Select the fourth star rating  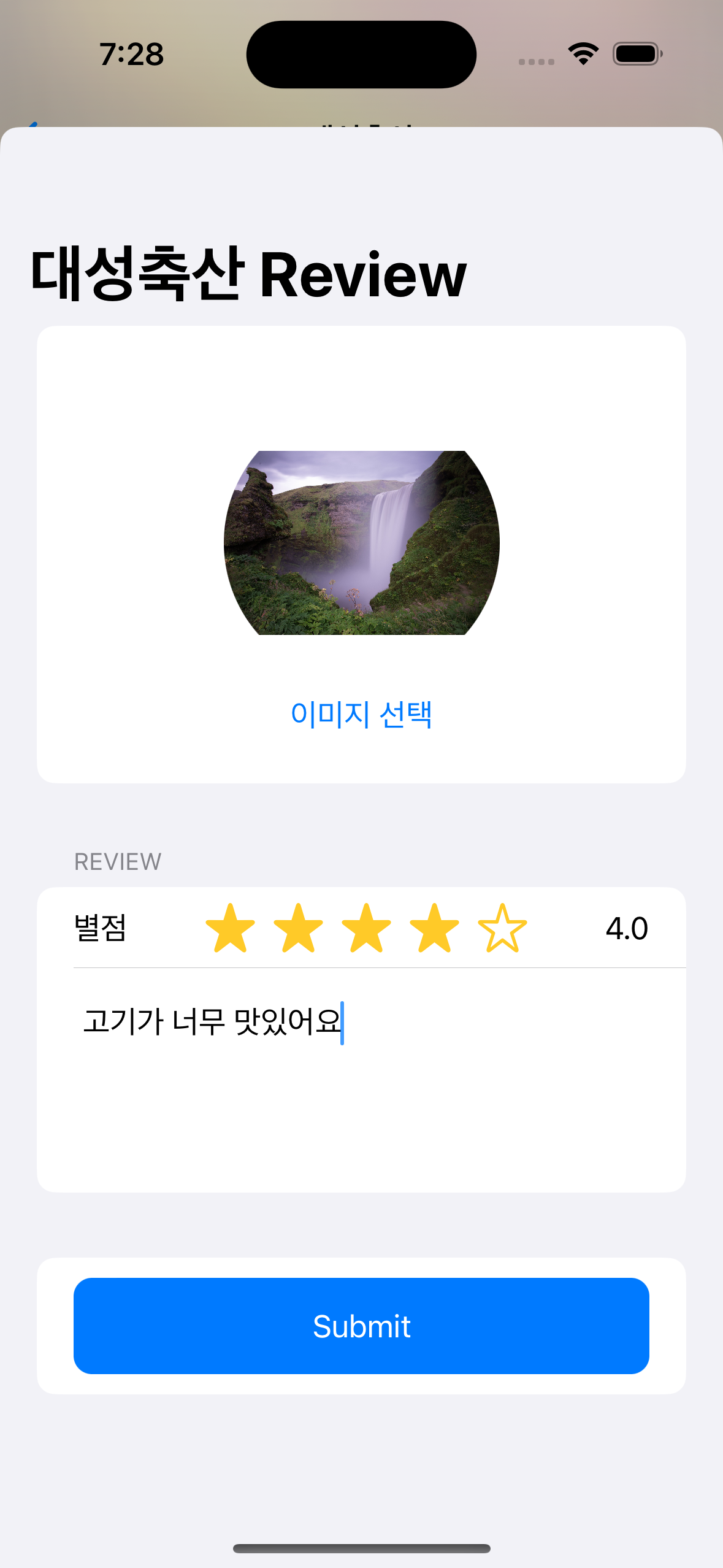(435, 928)
